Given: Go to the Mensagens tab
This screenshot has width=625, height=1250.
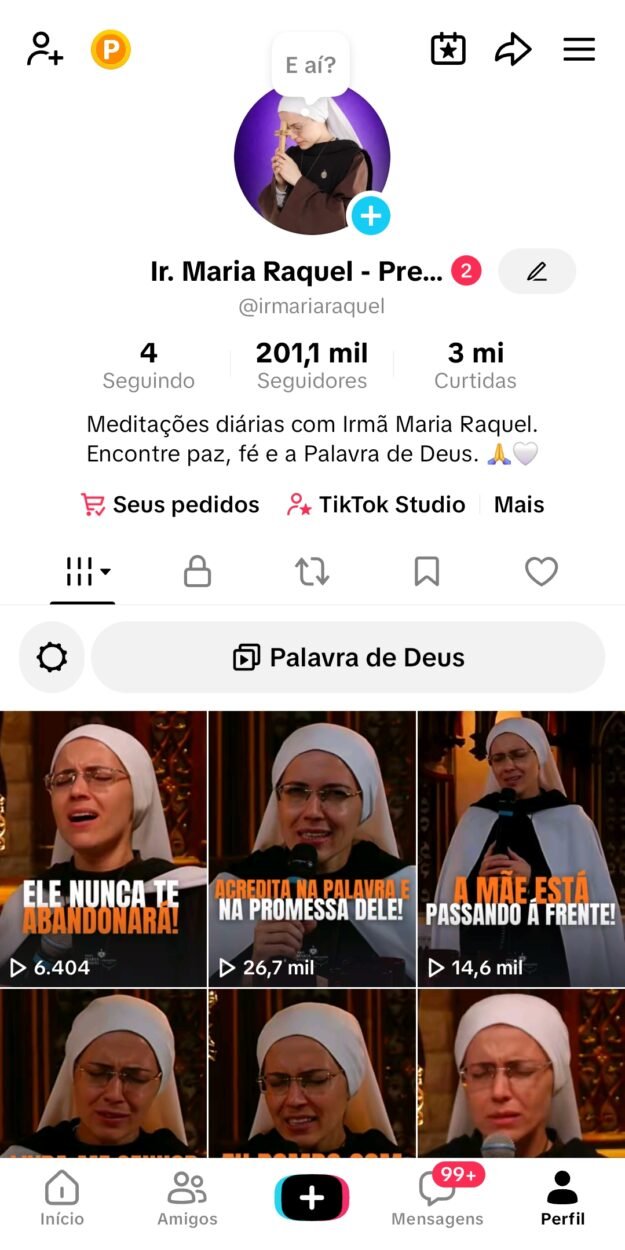Looking at the screenshot, I should click(x=437, y=1198).
